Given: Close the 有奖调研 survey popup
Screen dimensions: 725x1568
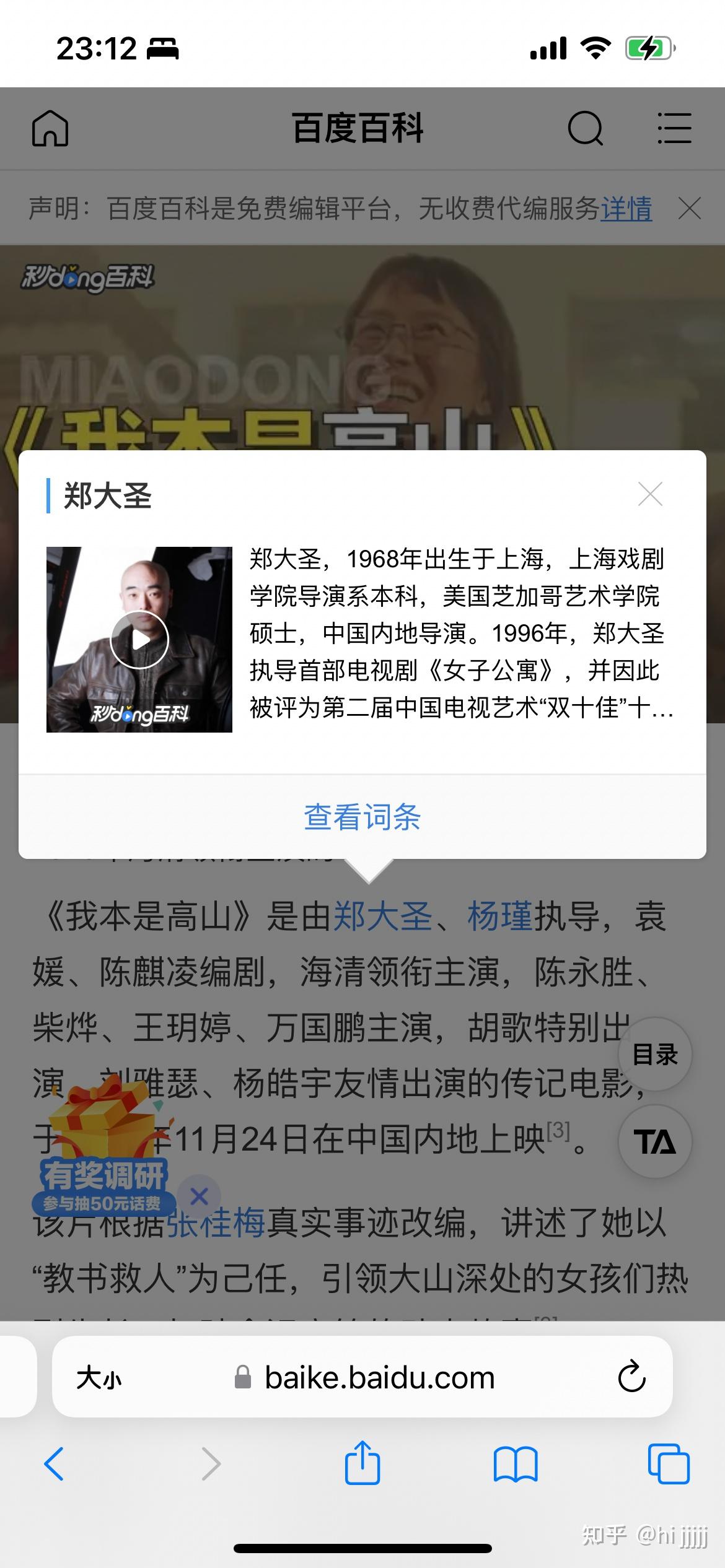Looking at the screenshot, I should point(199,1196).
